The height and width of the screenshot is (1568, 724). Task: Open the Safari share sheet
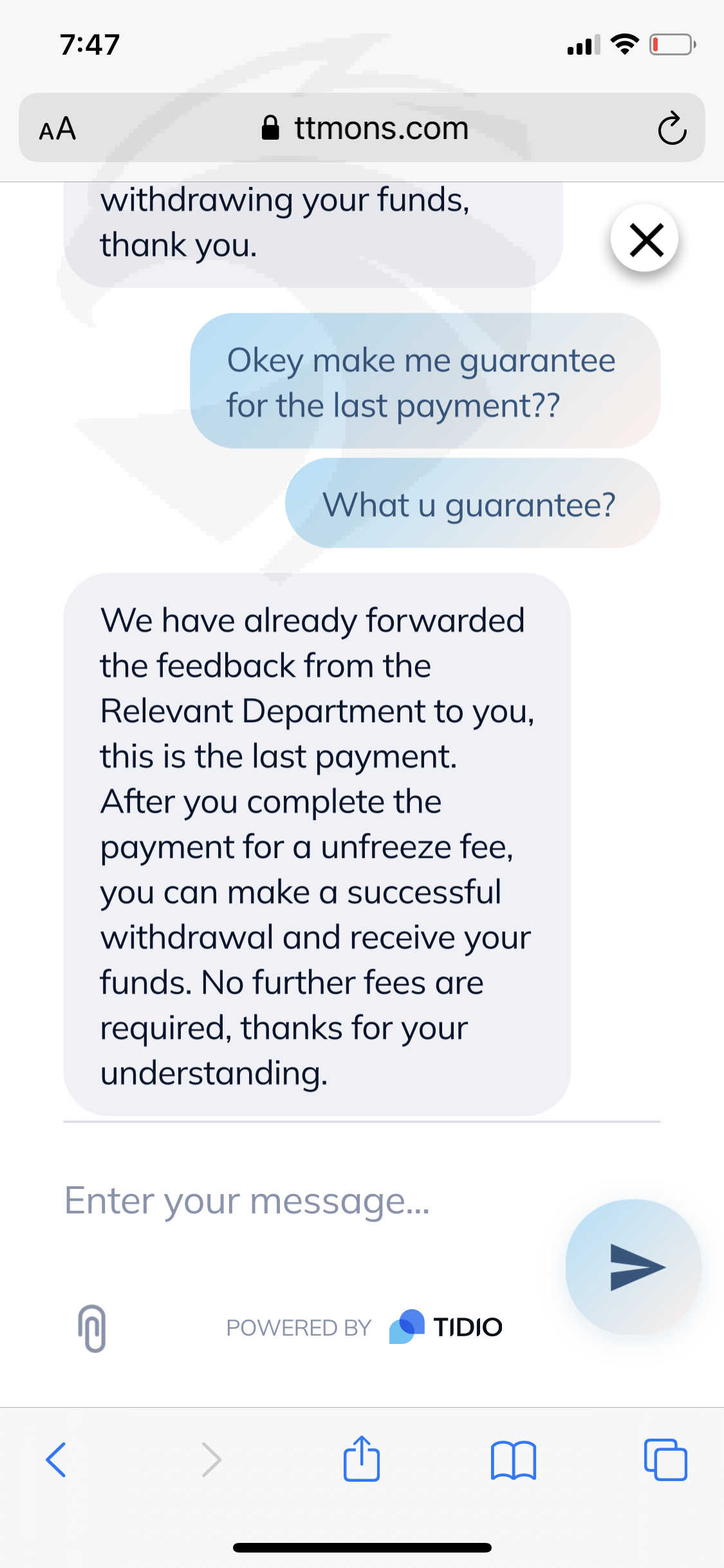(x=362, y=1459)
